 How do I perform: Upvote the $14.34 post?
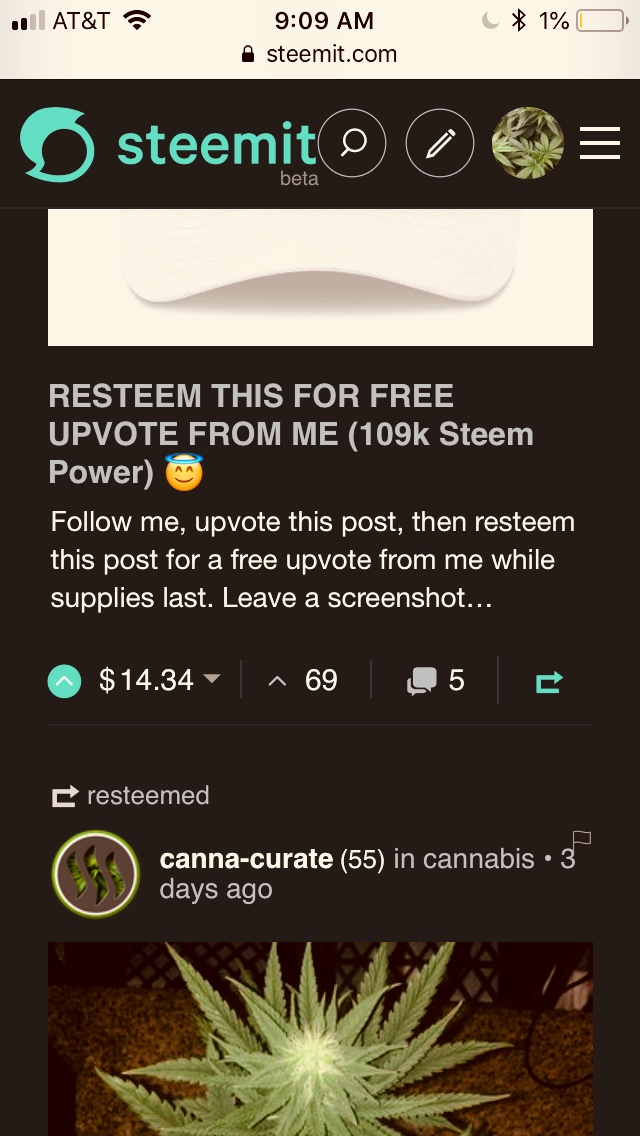[x=64, y=682]
